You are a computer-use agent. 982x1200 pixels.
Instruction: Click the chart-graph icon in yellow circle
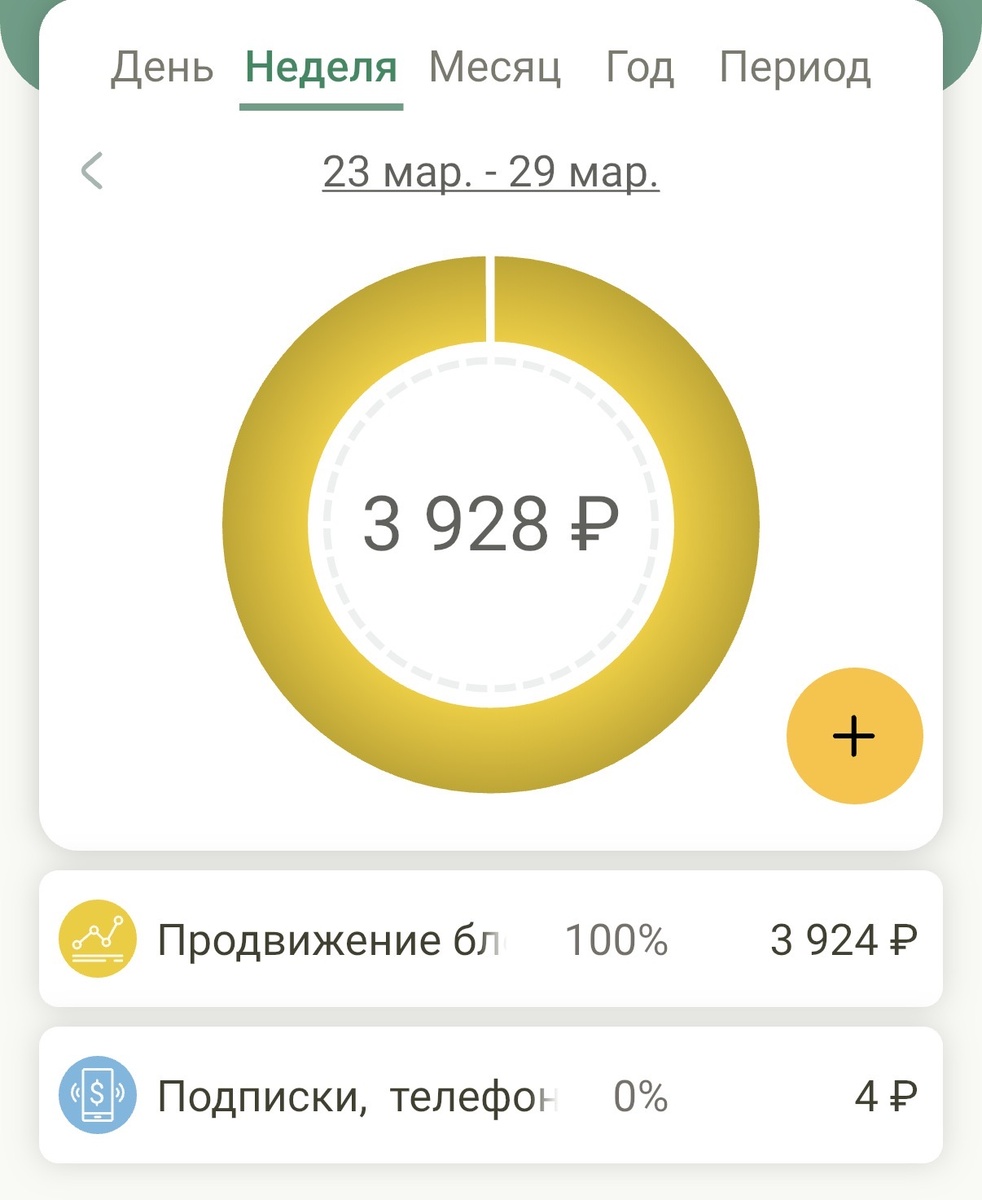pyautogui.click(x=97, y=938)
